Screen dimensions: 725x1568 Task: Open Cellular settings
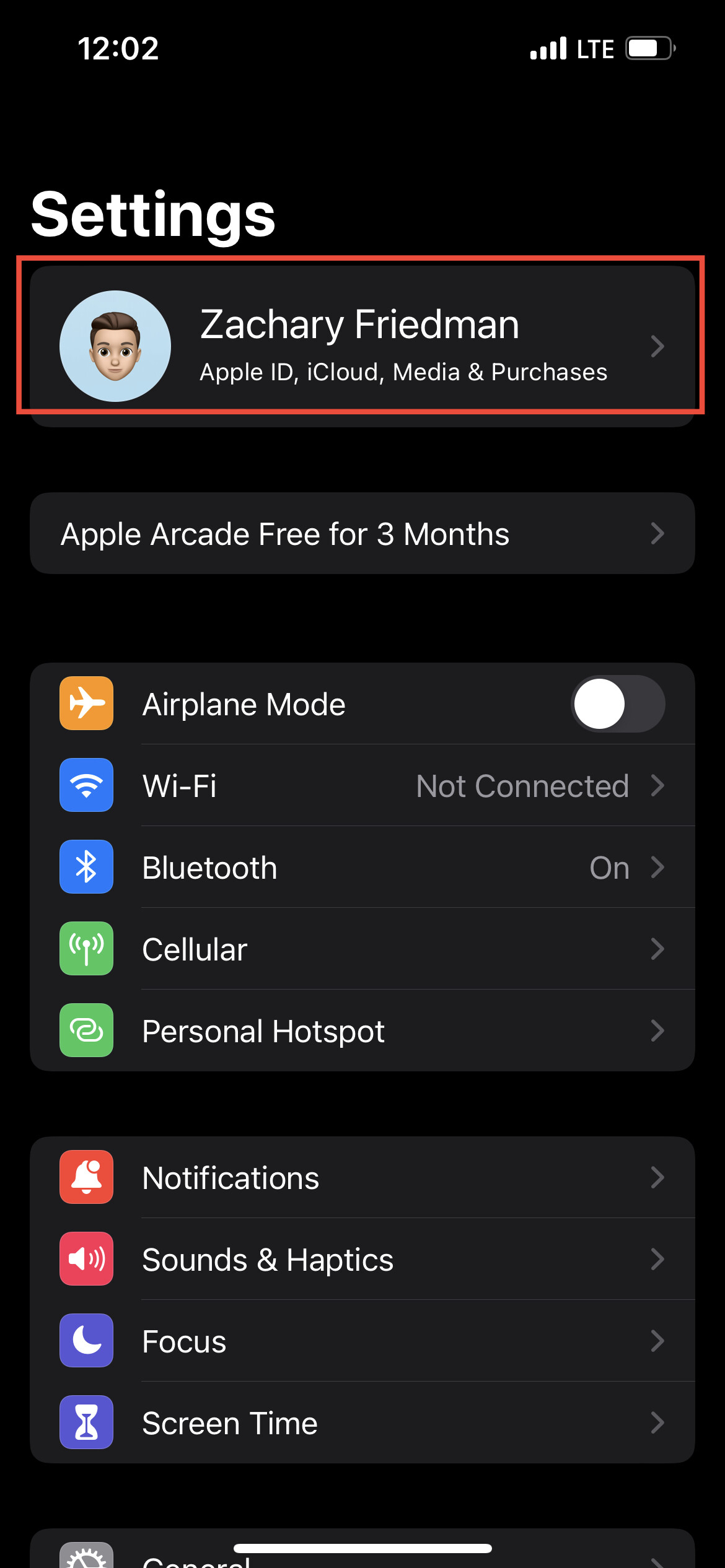362,949
